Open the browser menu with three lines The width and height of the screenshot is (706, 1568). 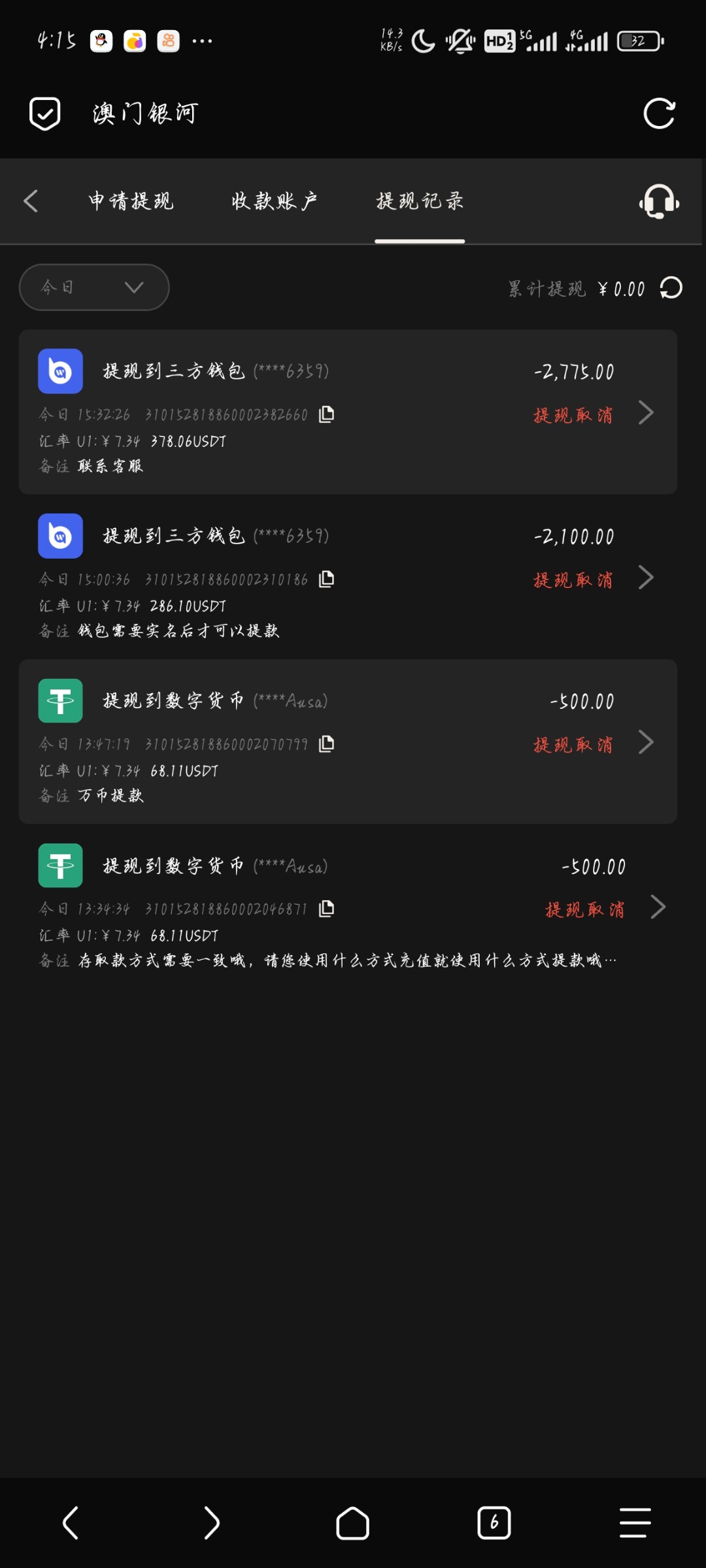click(635, 1523)
